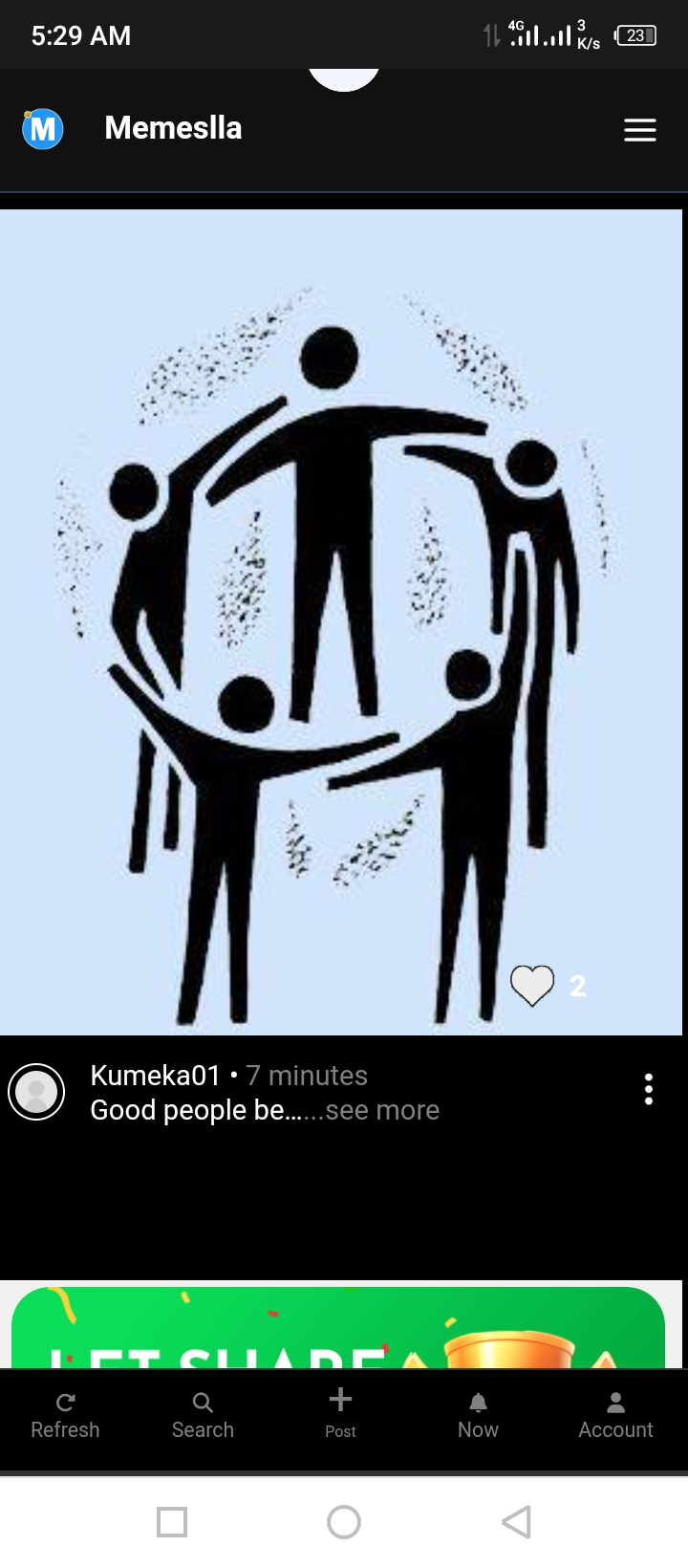Tap the Memeslla logo icon
This screenshot has width=688, height=1568.
coord(43,129)
